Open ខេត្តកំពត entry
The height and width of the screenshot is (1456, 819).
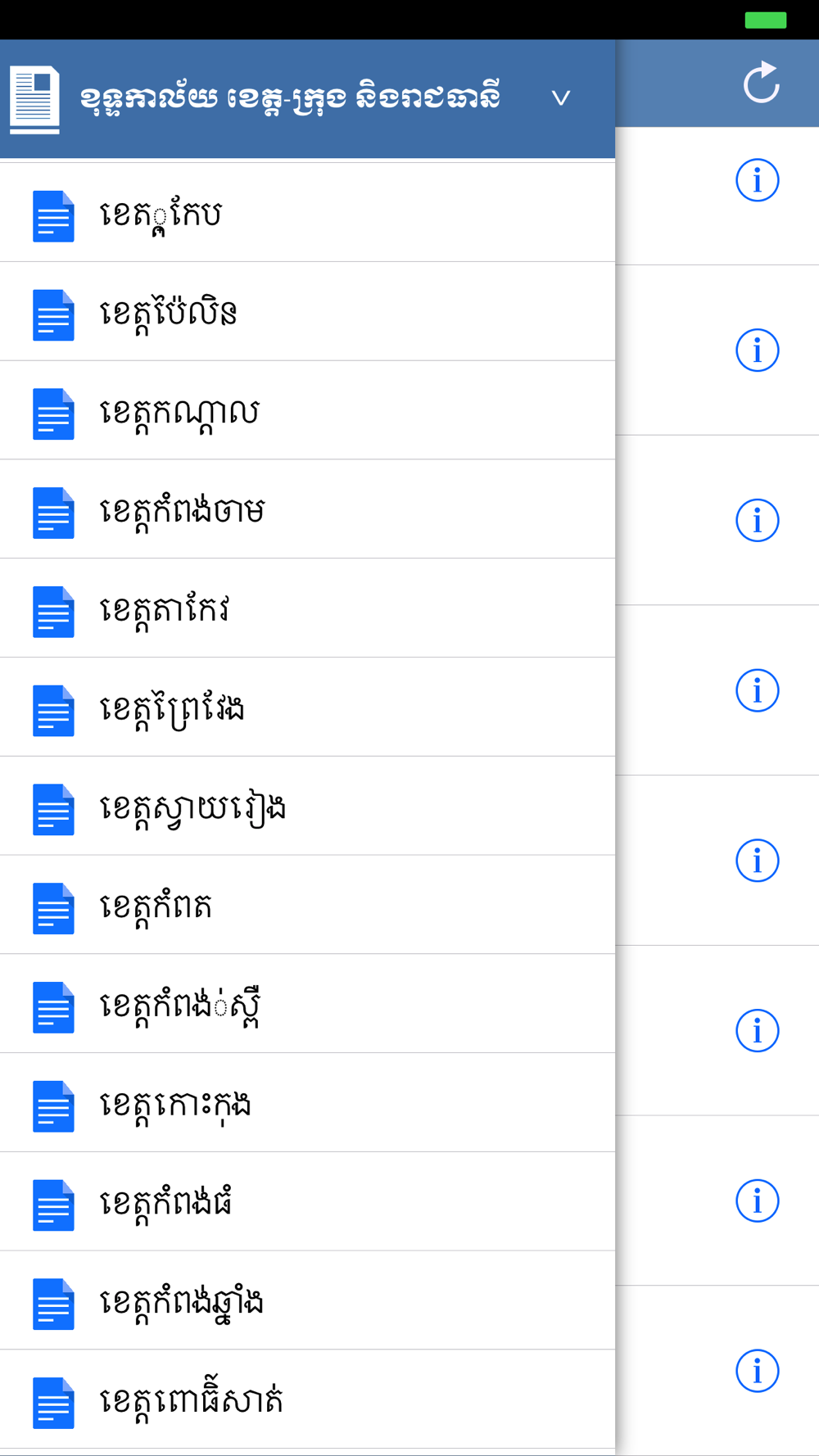pos(307,905)
